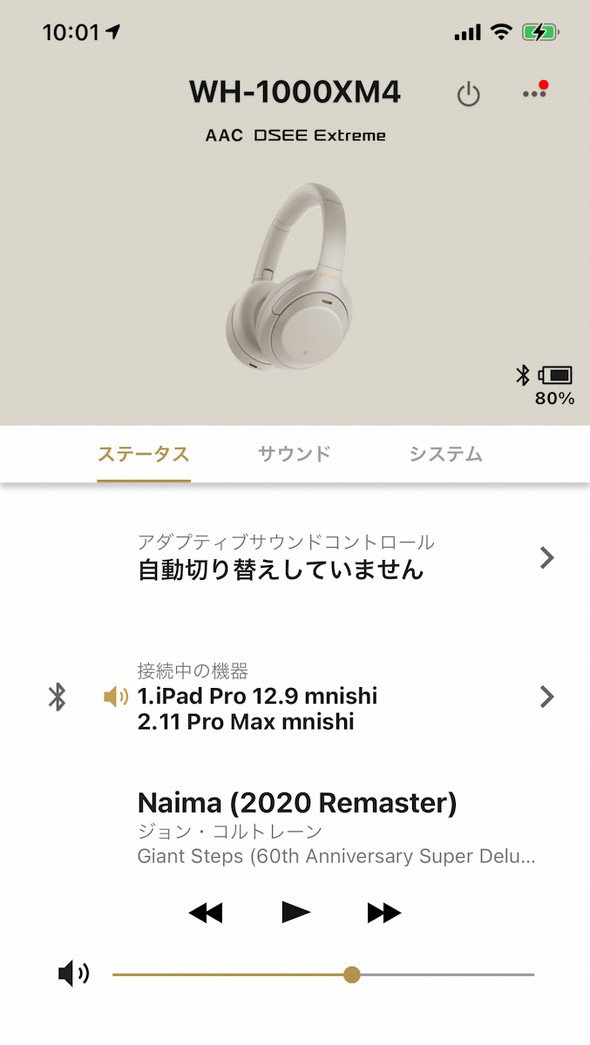Screen dimensions: 590x1045
Task: Open the three-dot more menu
Action: click(x=535, y=91)
